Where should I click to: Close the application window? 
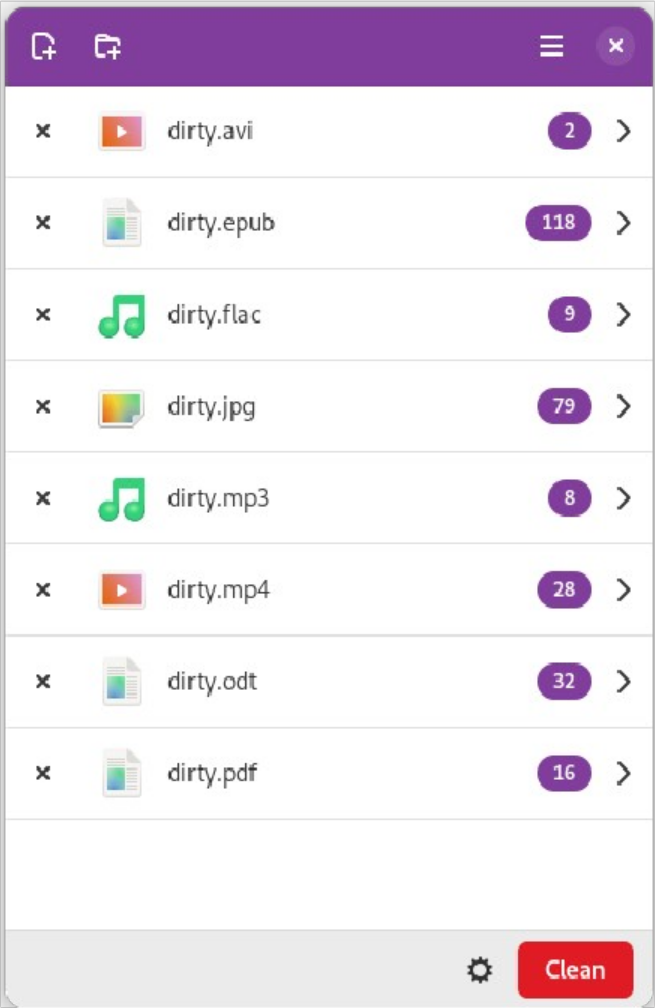[616, 46]
